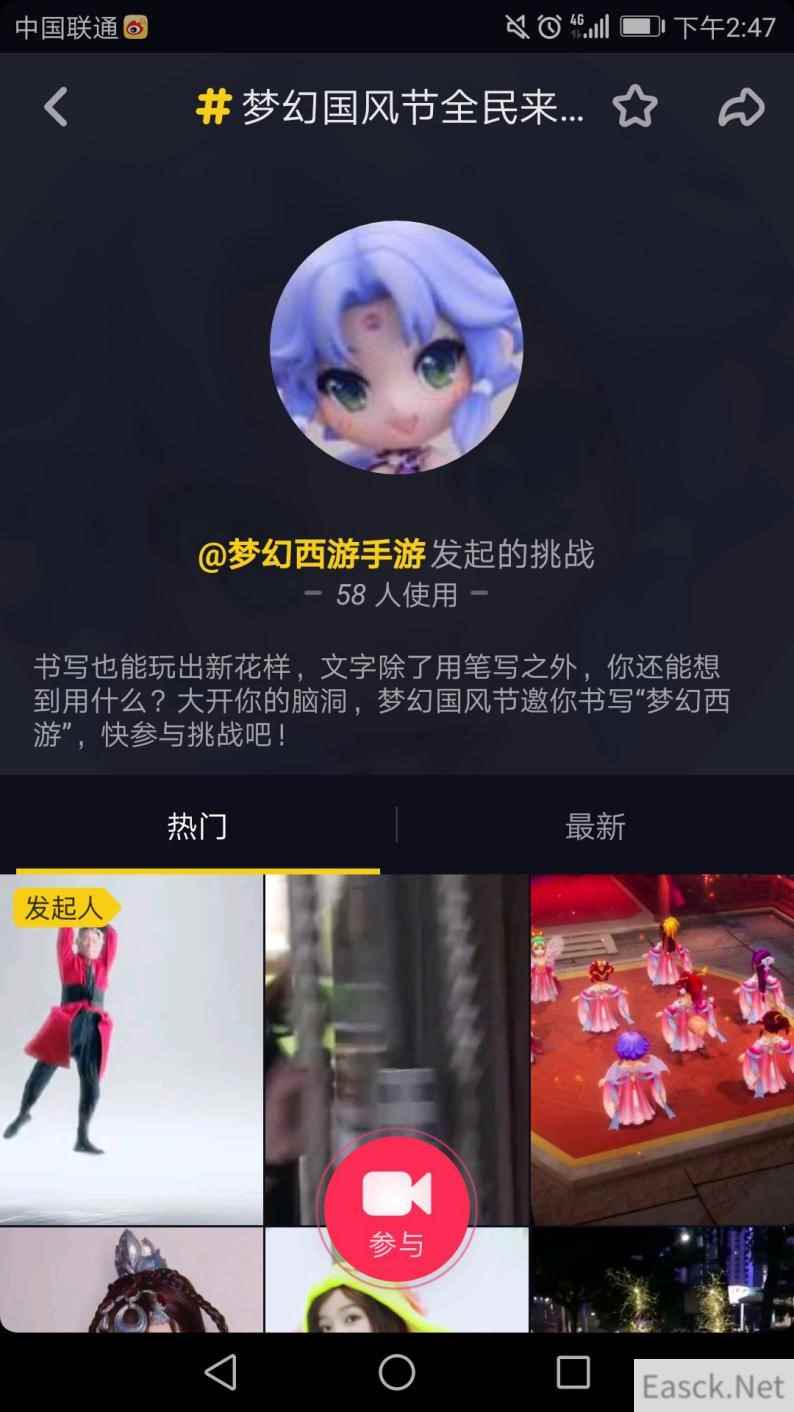Viewport: 794px width, 1412px height.
Task: Tap the system home button
Action: (x=397, y=1372)
